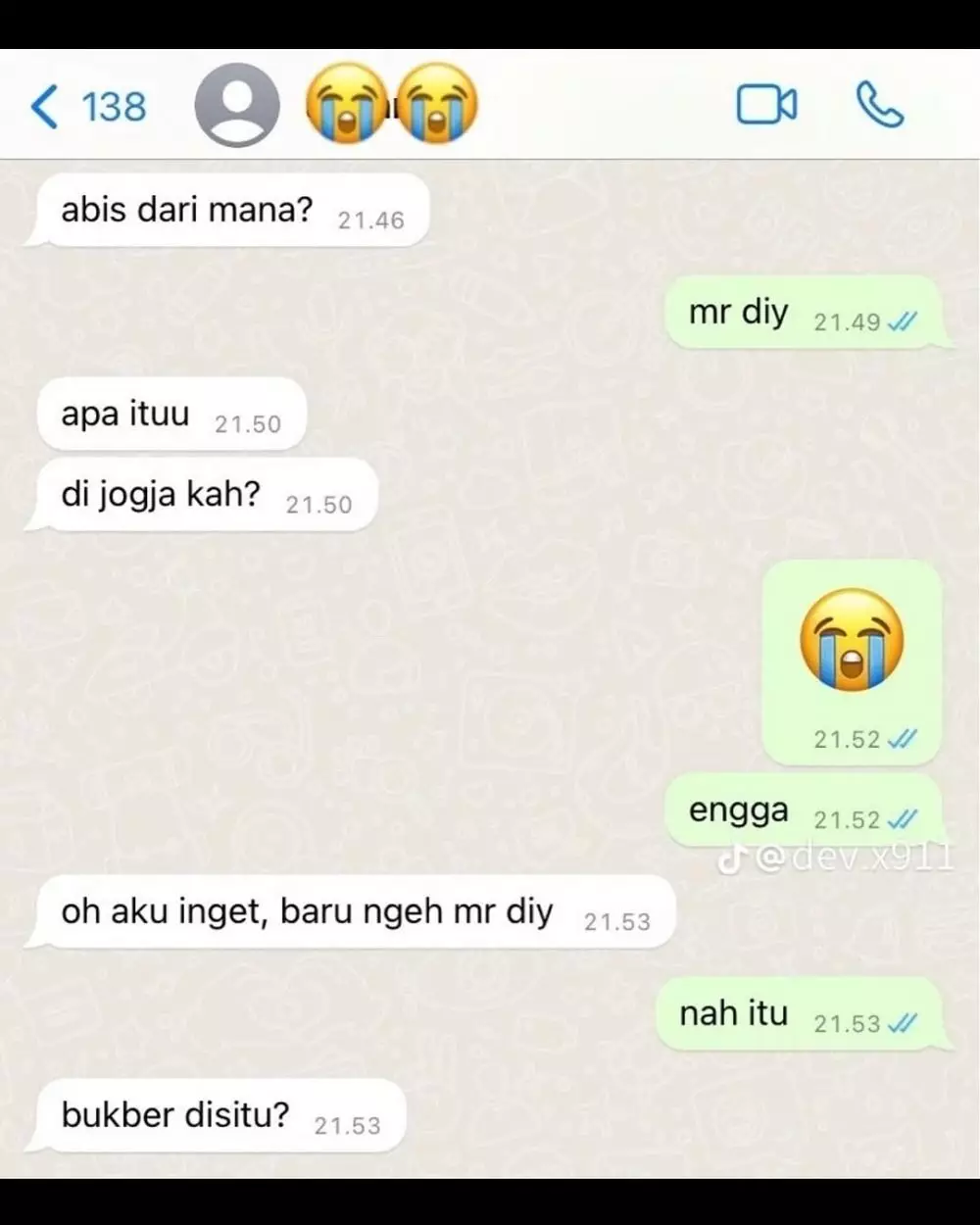Start a voice call
Image resolution: width=980 pixels, height=1225 pixels.
[x=879, y=105]
